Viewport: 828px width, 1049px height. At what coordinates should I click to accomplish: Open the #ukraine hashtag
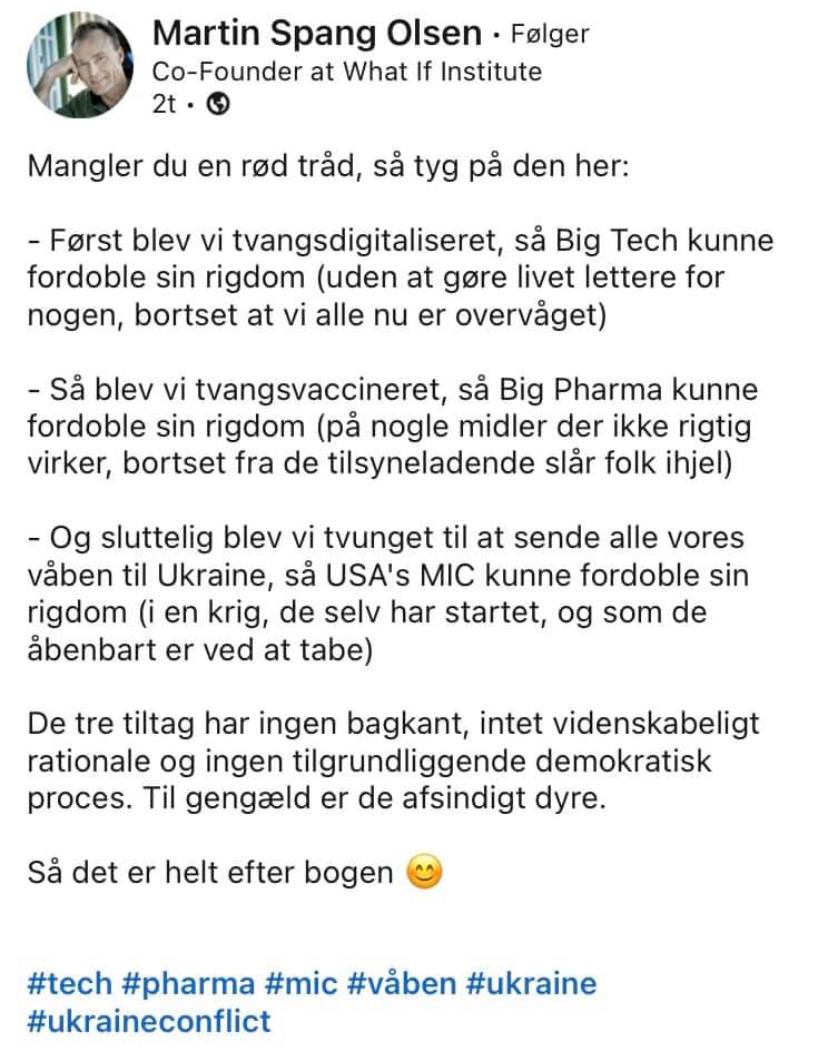(531, 983)
